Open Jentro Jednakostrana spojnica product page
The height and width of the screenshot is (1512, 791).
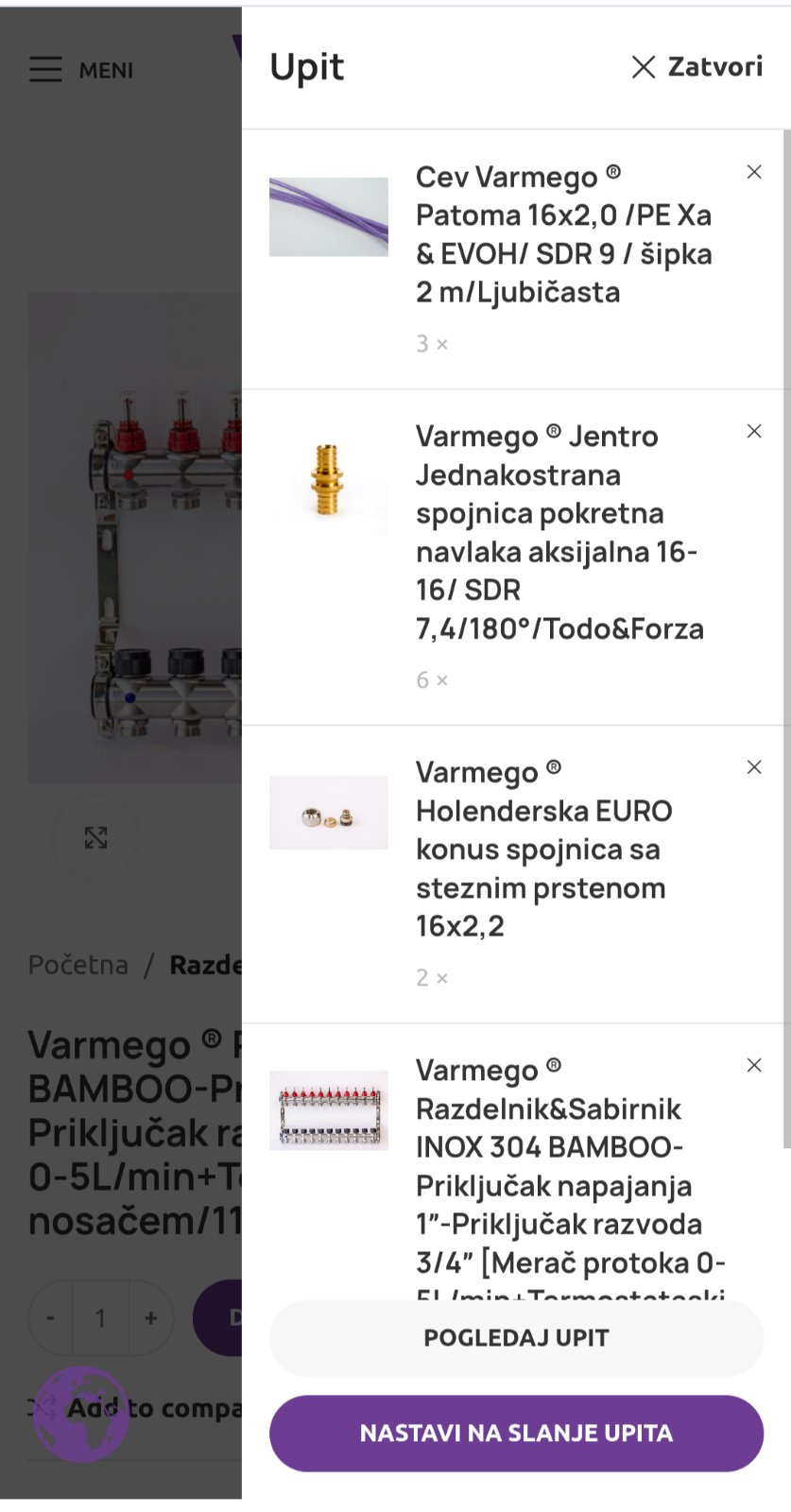[x=559, y=532]
